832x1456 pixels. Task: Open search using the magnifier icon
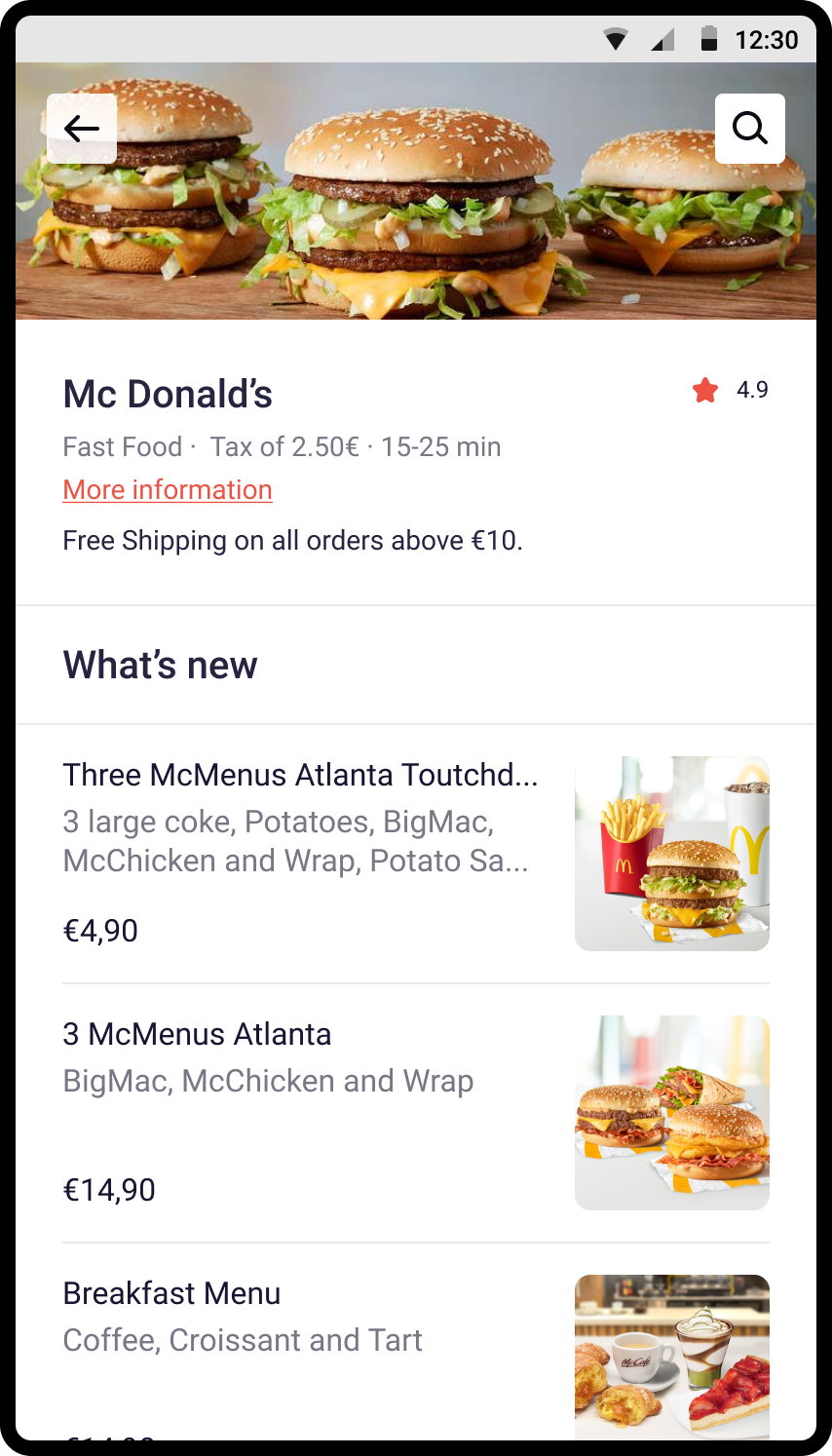750,128
